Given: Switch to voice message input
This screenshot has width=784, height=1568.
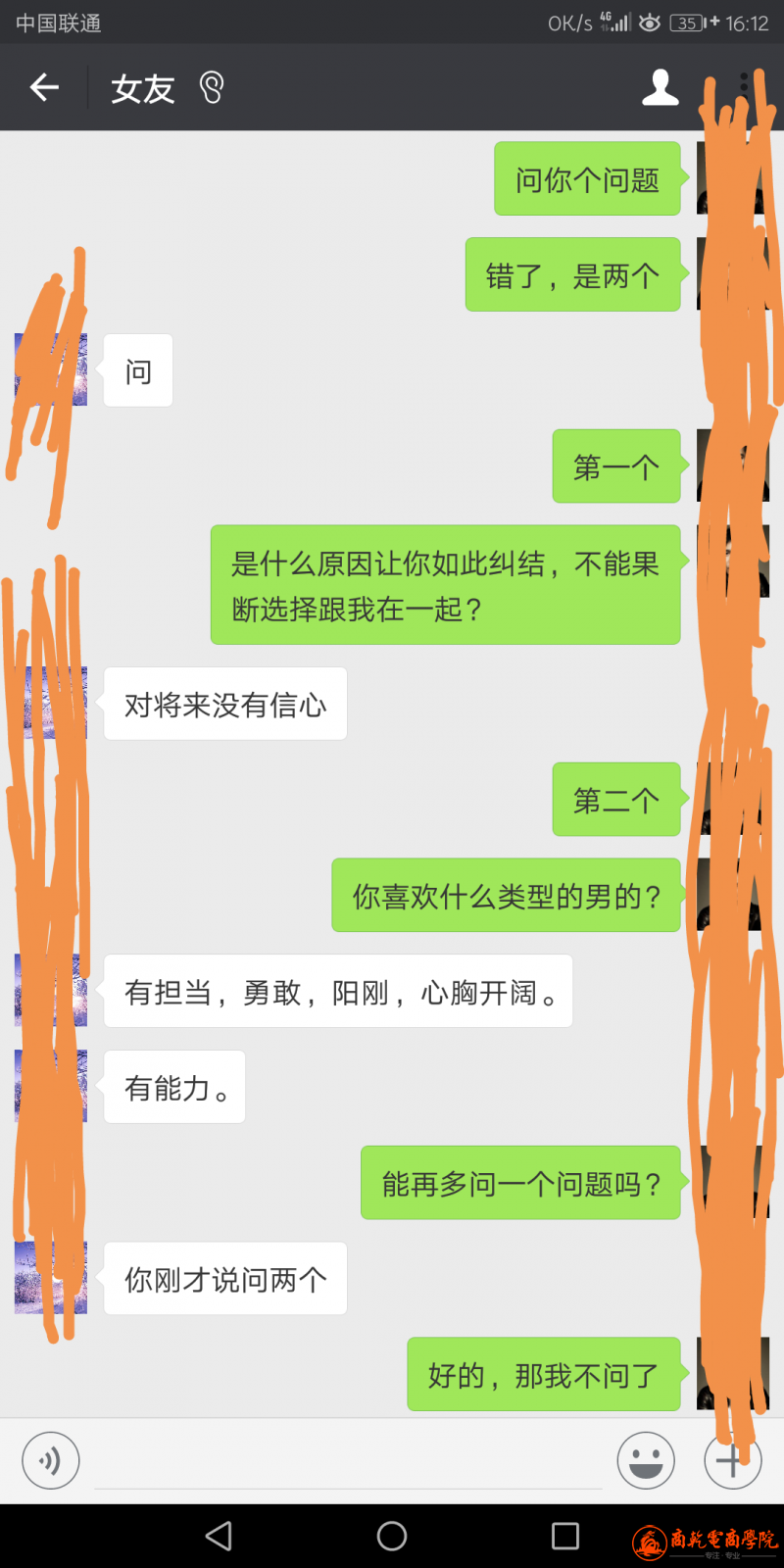Looking at the screenshot, I should 50,1461.
